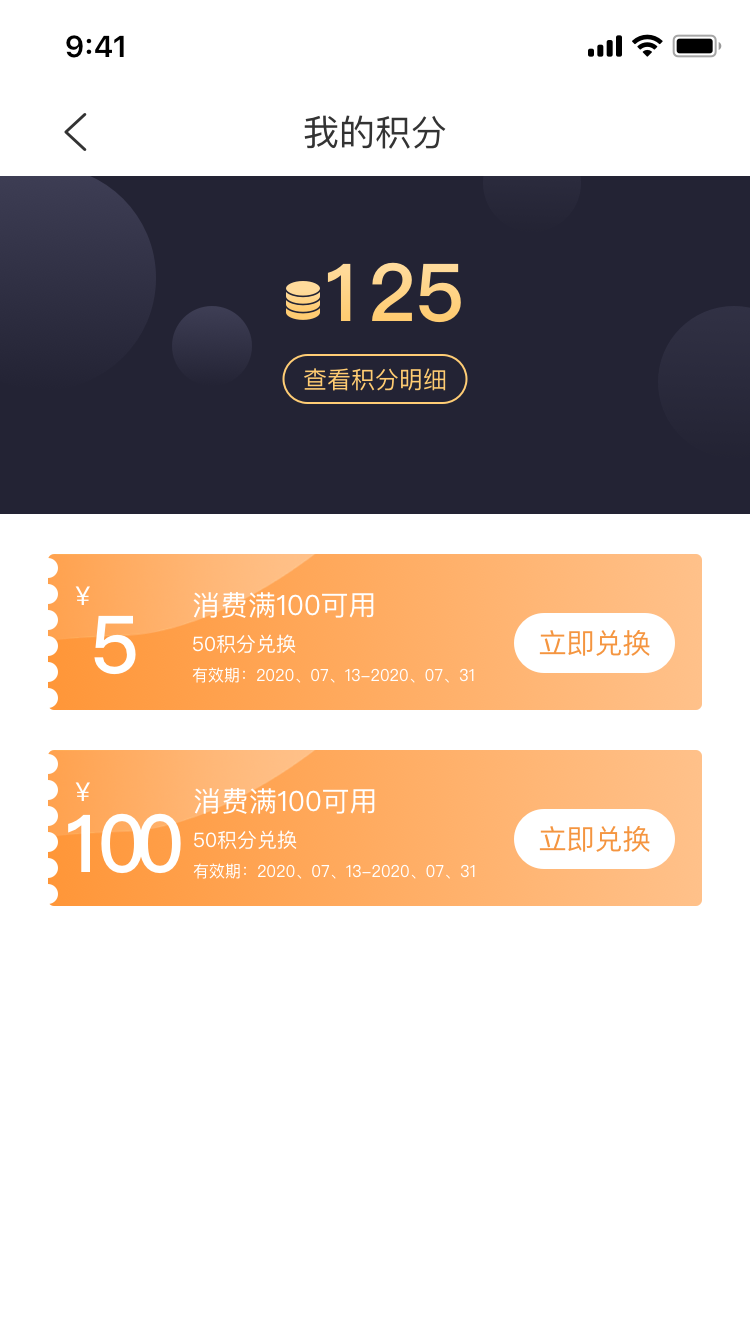Viewport: 750px width, 1334px height.
Task: Select the 我的积分 page title
Action: click(x=375, y=133)
